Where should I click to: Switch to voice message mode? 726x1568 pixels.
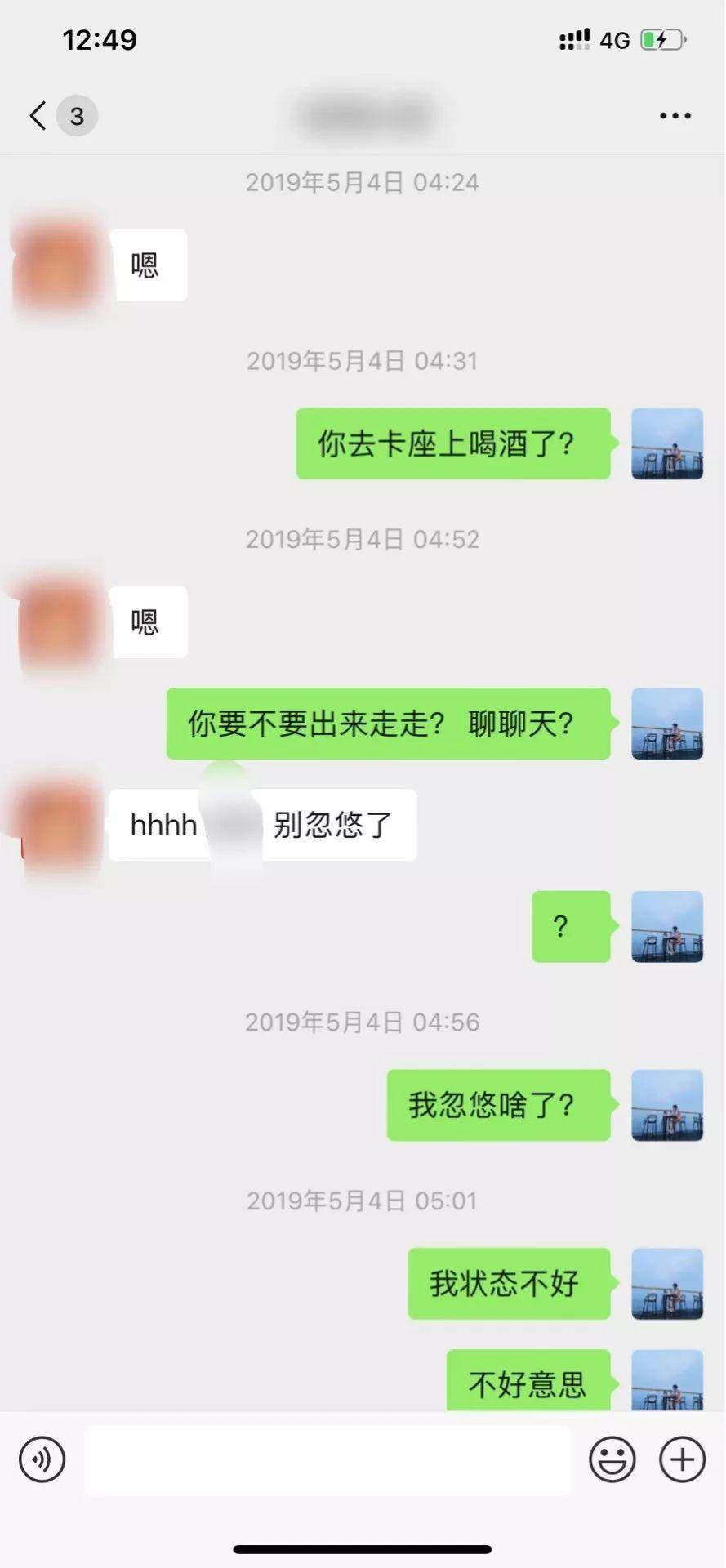pos(42,1459)
